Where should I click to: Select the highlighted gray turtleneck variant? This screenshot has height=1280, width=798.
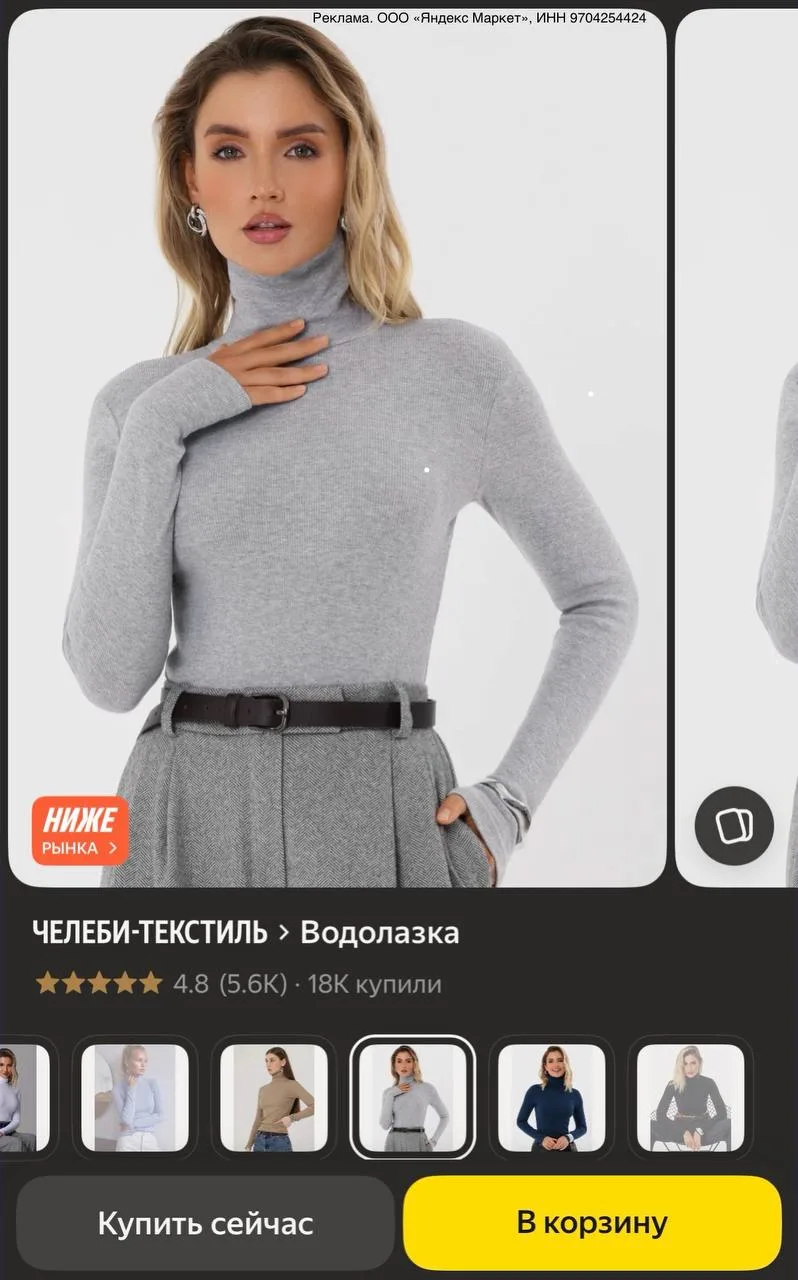point(413,1098)
